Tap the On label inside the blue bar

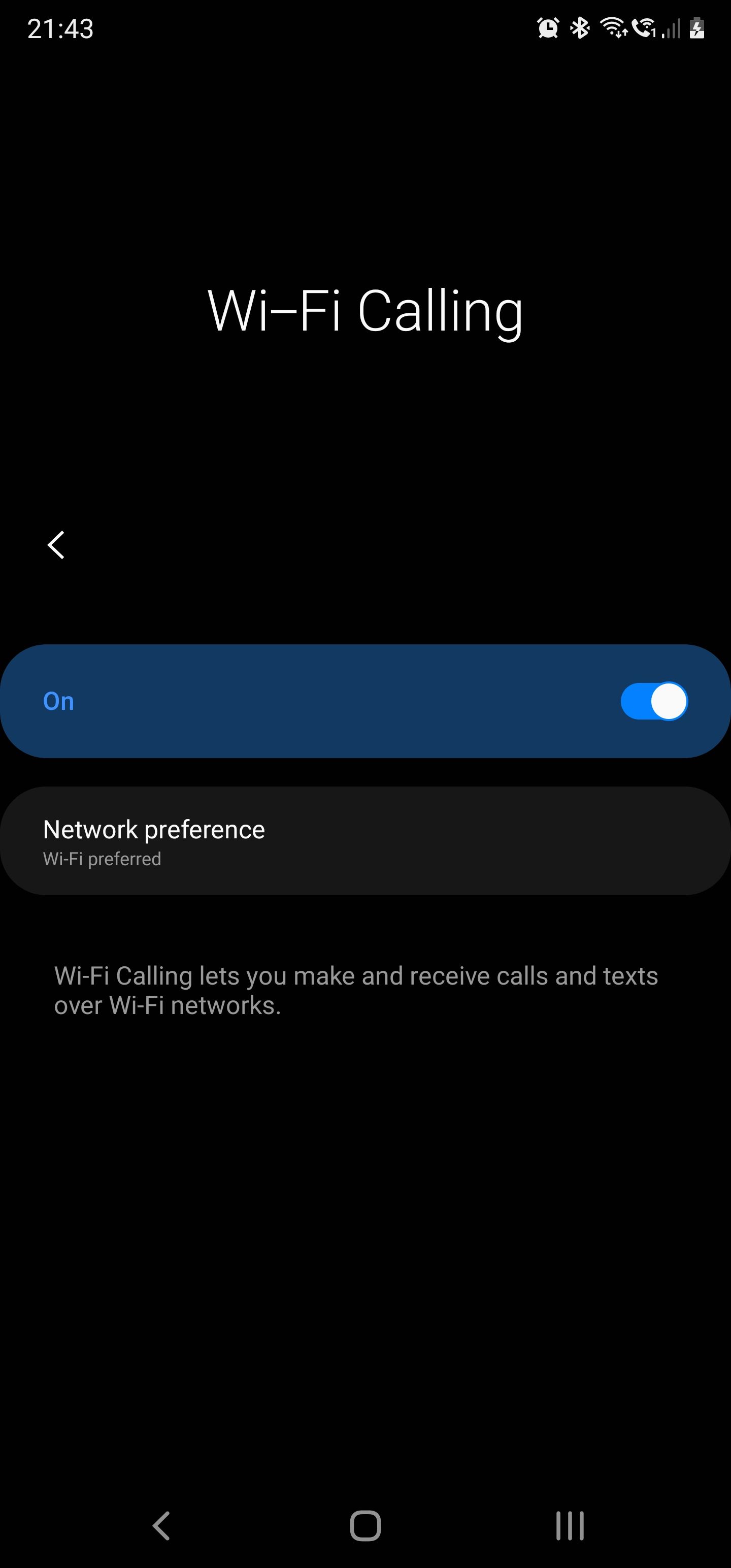coord(58,701)
